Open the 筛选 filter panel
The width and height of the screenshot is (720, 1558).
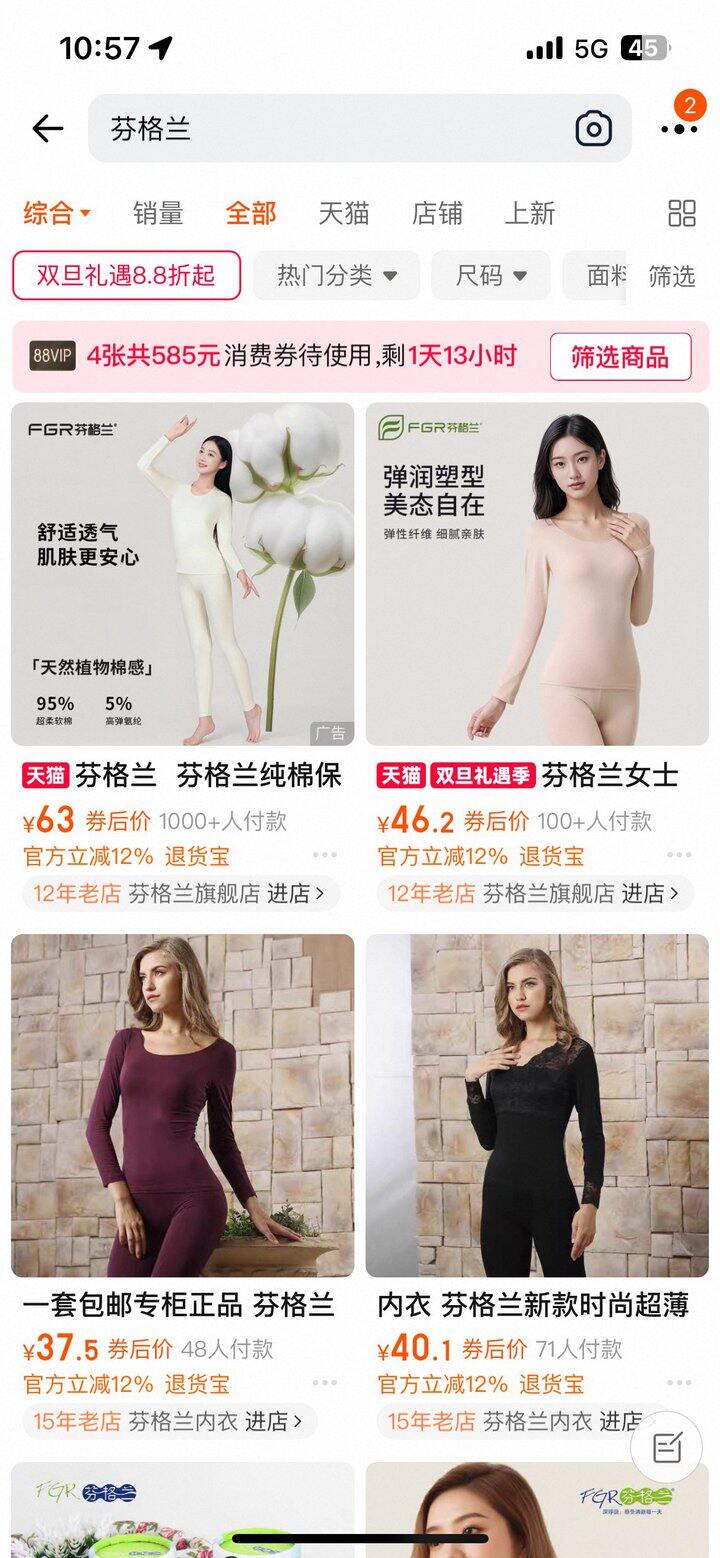pyautogui.click(x=671, y=275)
